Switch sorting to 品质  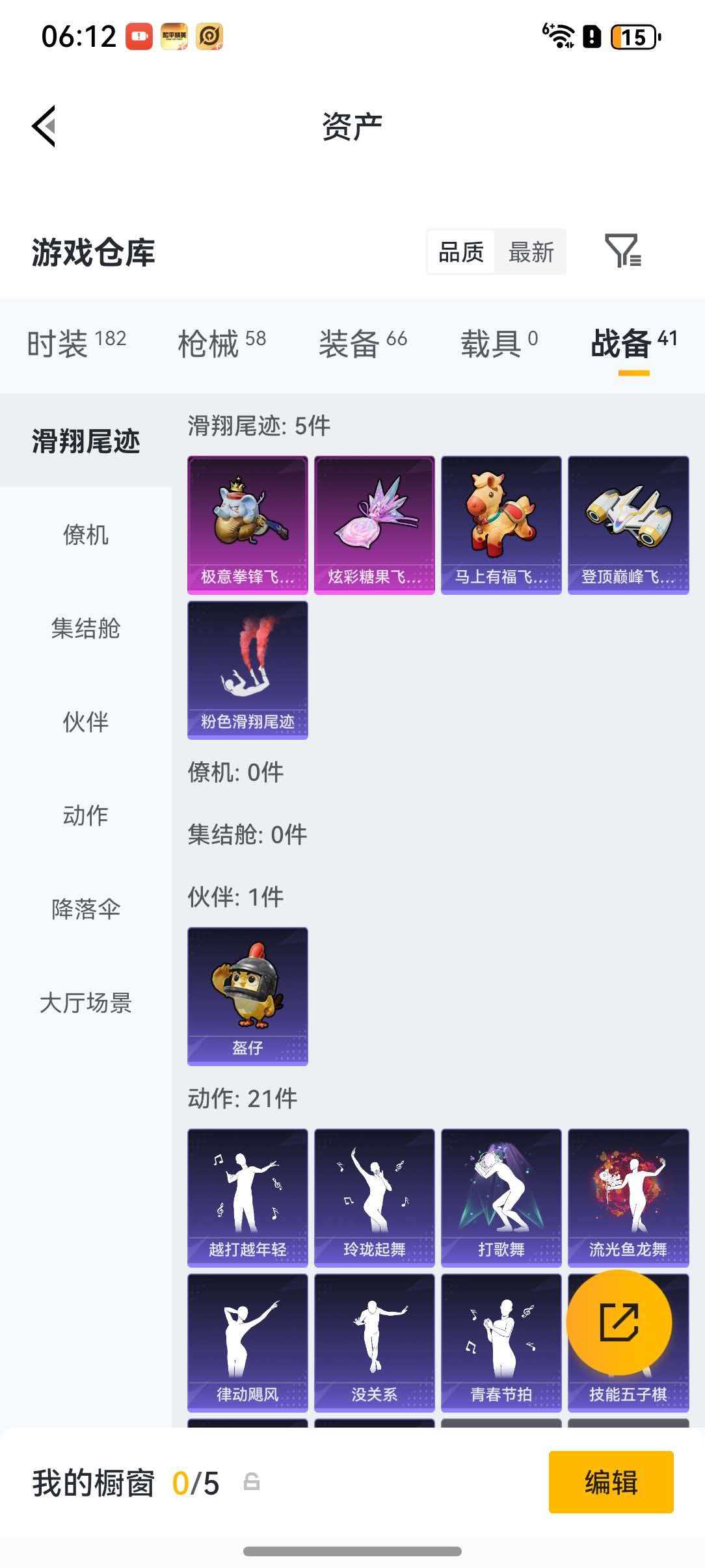(460, 253)
